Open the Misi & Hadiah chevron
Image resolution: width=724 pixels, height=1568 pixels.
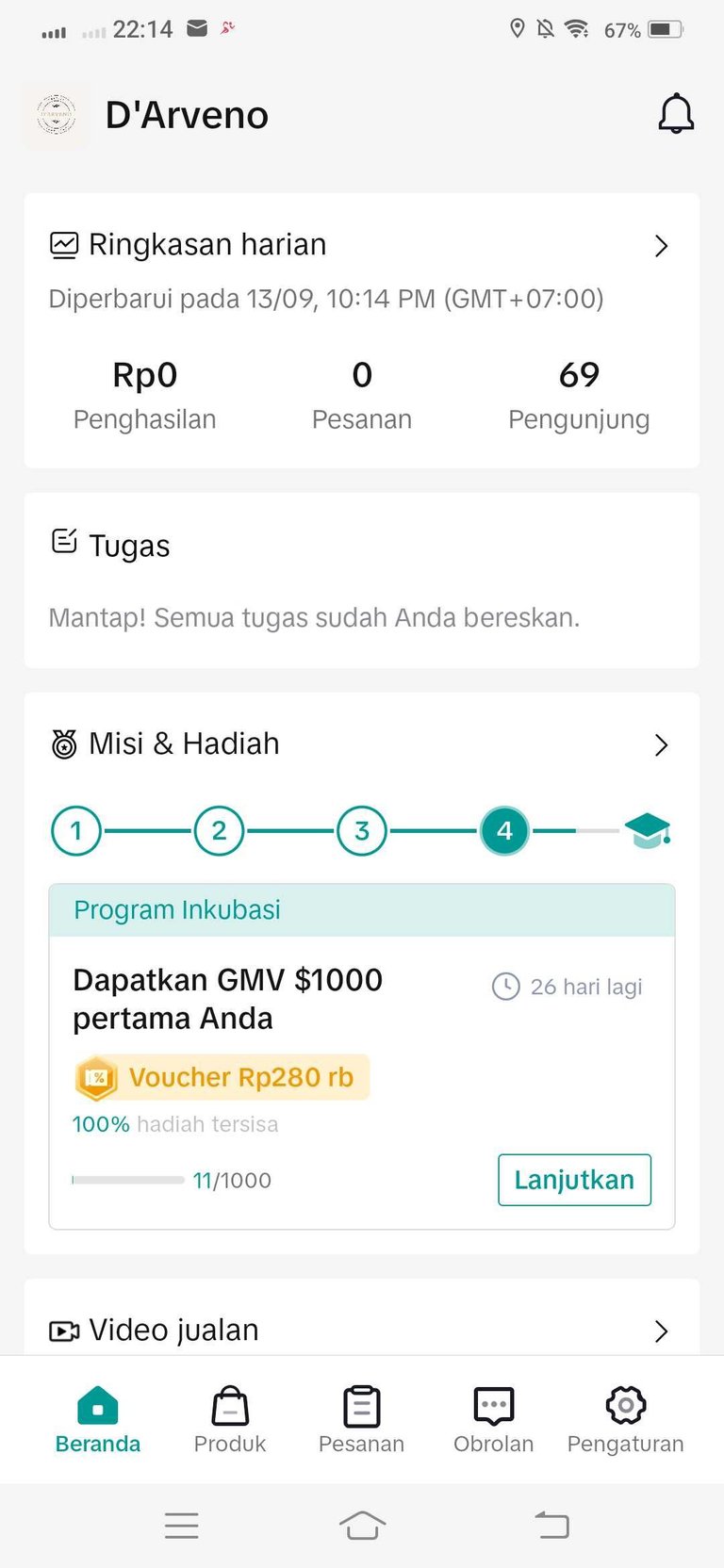click(661, 745)
